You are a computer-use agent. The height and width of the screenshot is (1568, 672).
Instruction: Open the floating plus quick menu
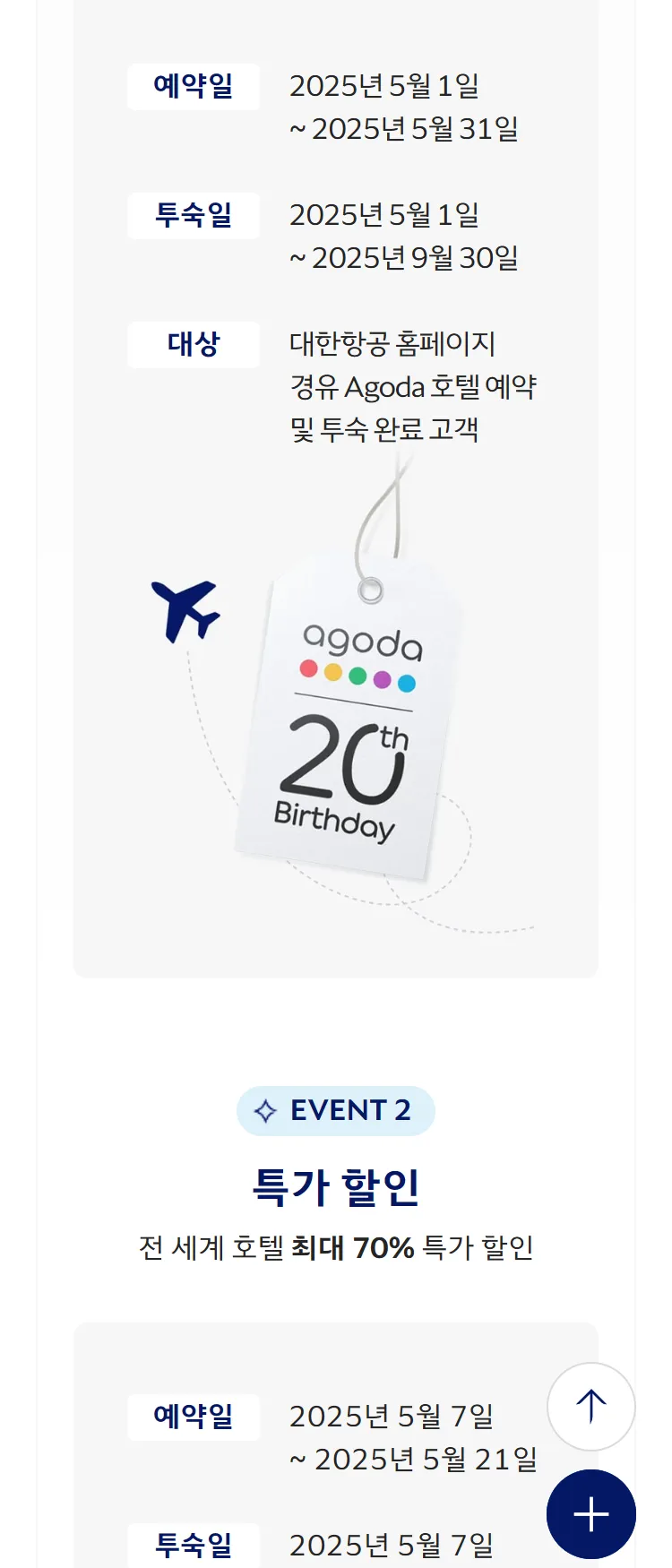pyautogui.click(x=590, y=1514)
